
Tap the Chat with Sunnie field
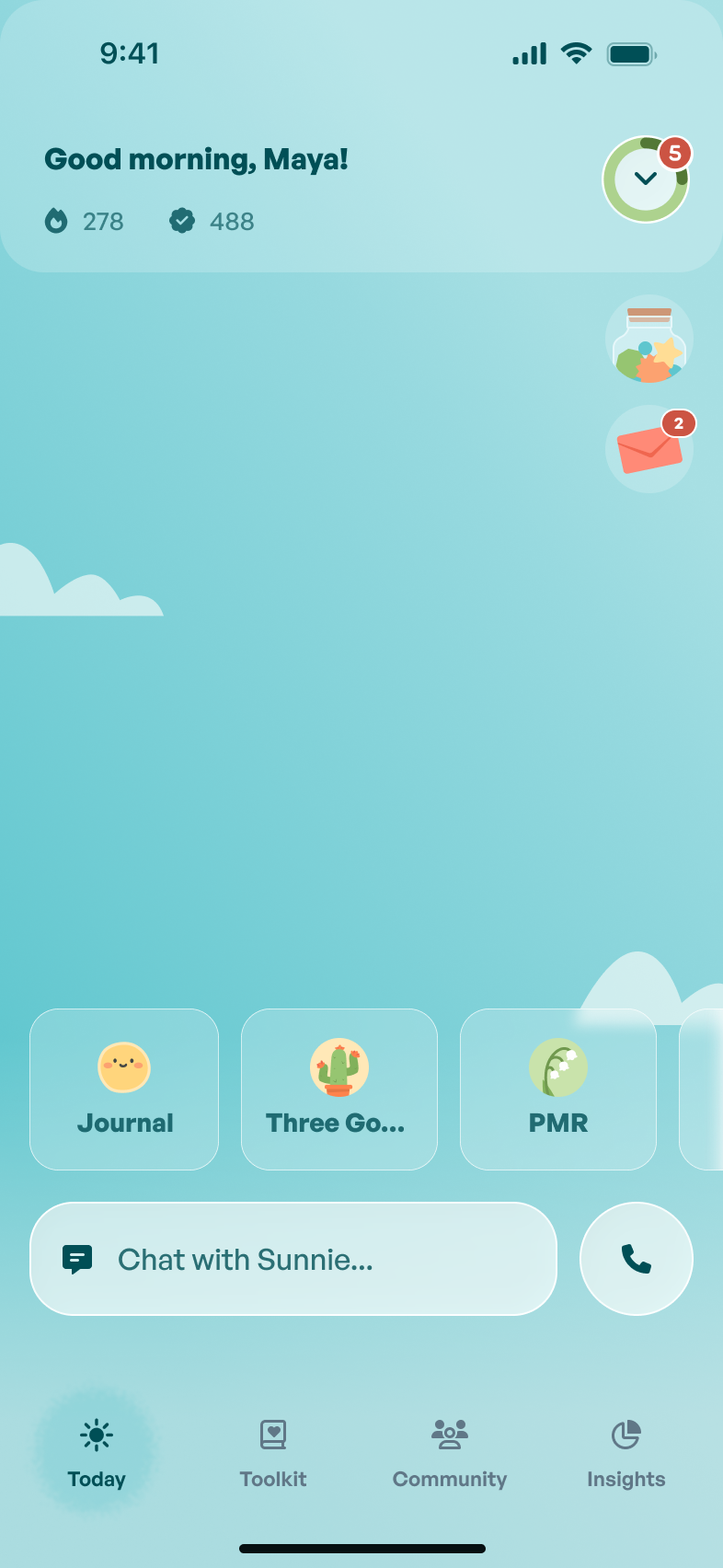coord(293,1259)
